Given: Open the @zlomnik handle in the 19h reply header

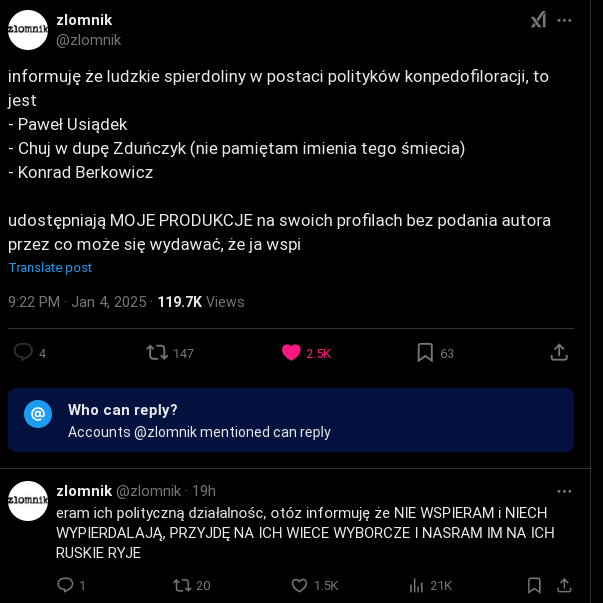Looking at the screenshot, I should (148, 491).
